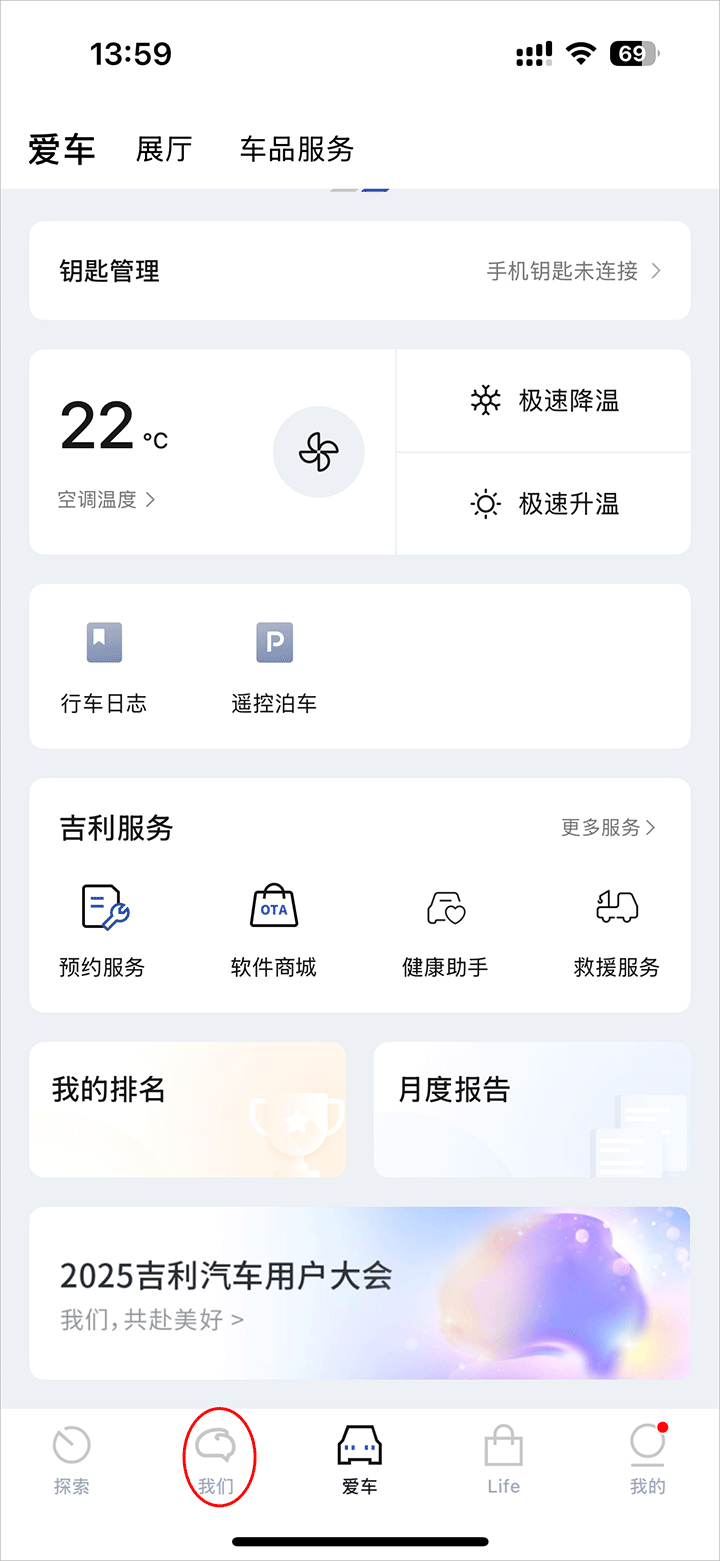Switch to the 我们 community tab
This screenshot has height=1561, width=720.
coord(215,1461)
